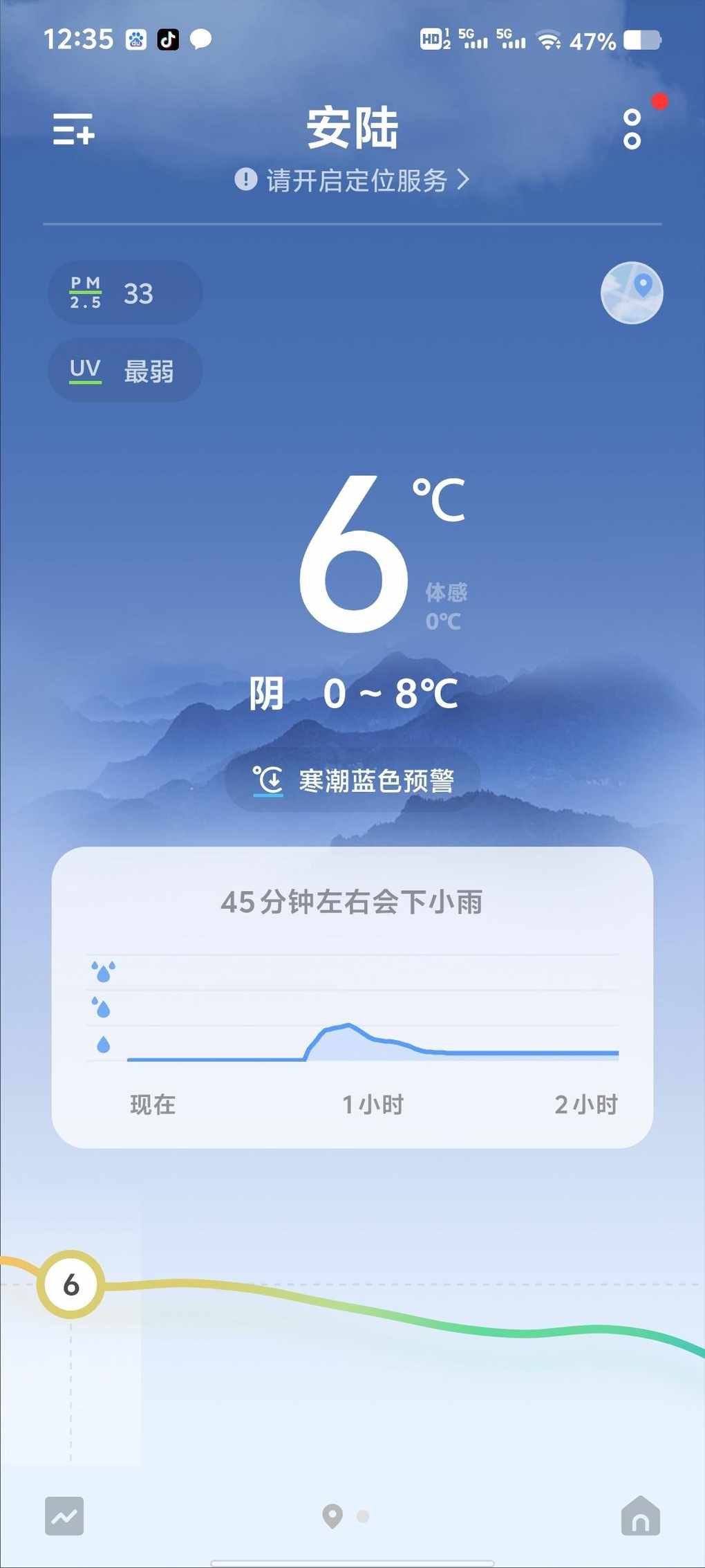View UV index details

pyautogui.click(x=124, y=371)
